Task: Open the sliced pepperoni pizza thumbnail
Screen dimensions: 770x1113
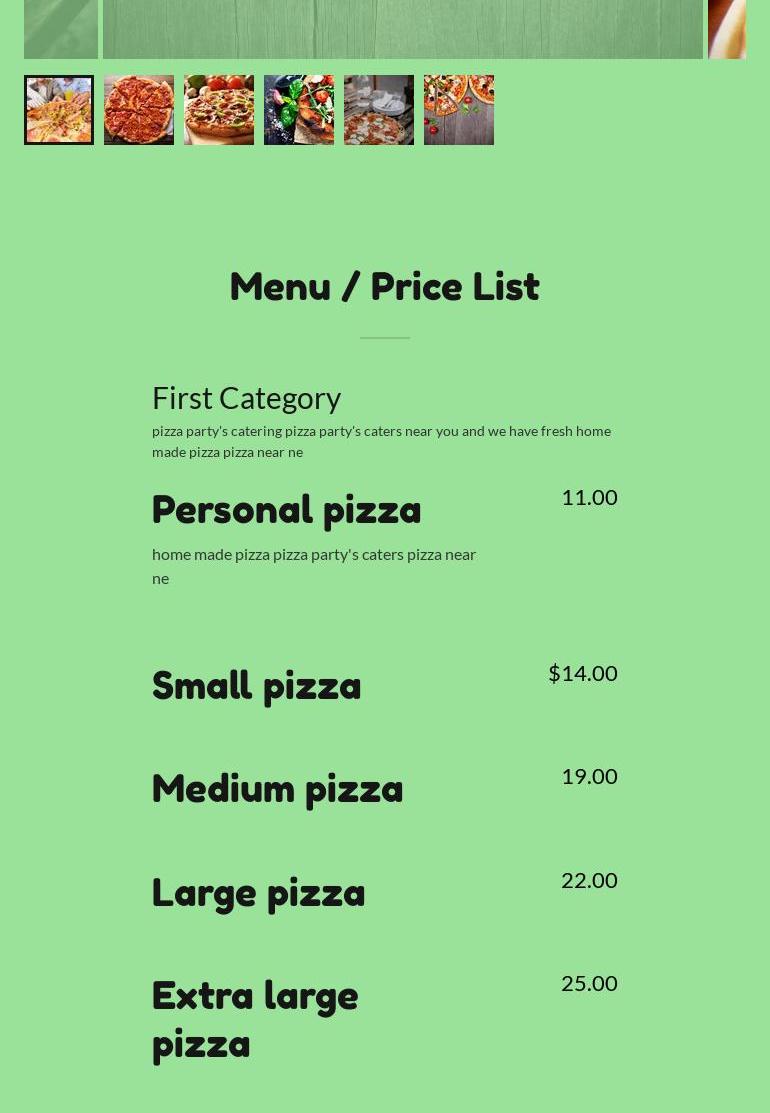Action: [139, 110]
